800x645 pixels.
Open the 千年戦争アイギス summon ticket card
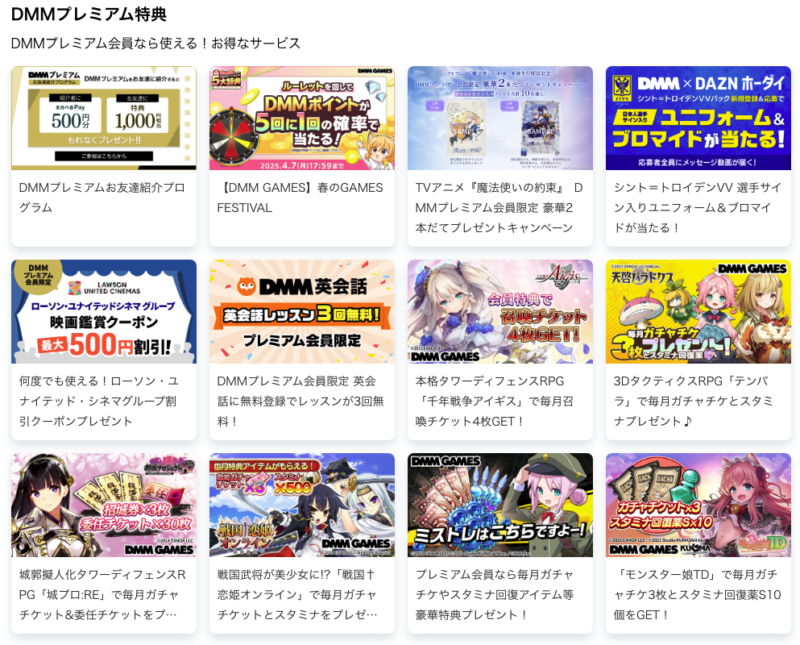point(500,349)
